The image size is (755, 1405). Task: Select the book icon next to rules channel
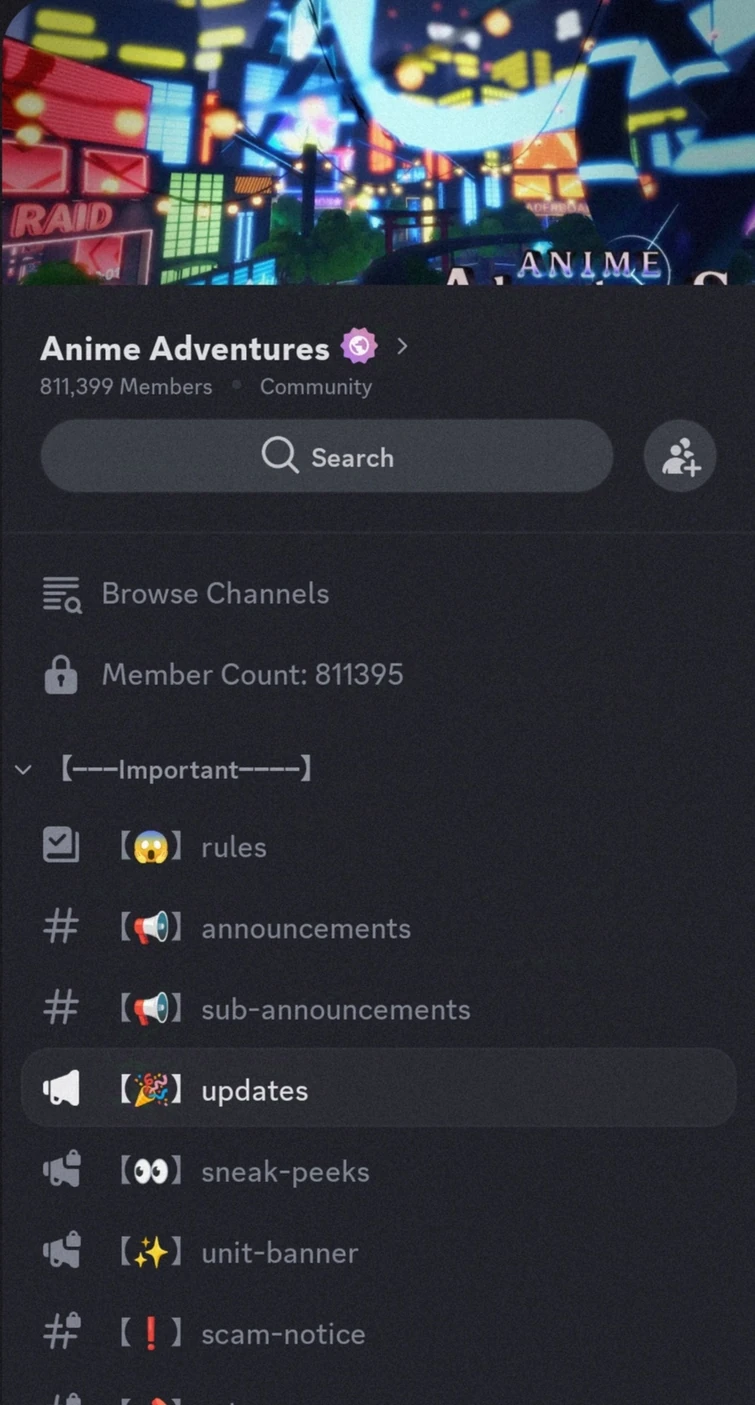tap(60, 843)
